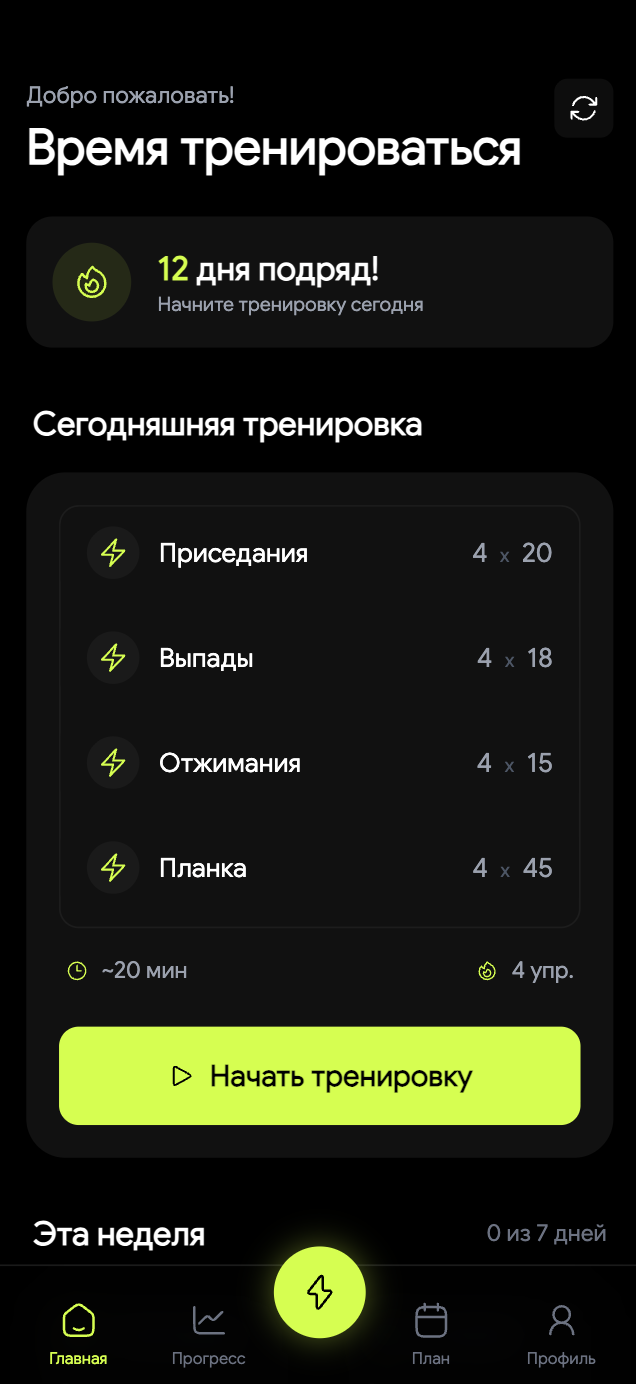Open the Приседания exercise row
636x1384 pixels.
coord(319,553)
